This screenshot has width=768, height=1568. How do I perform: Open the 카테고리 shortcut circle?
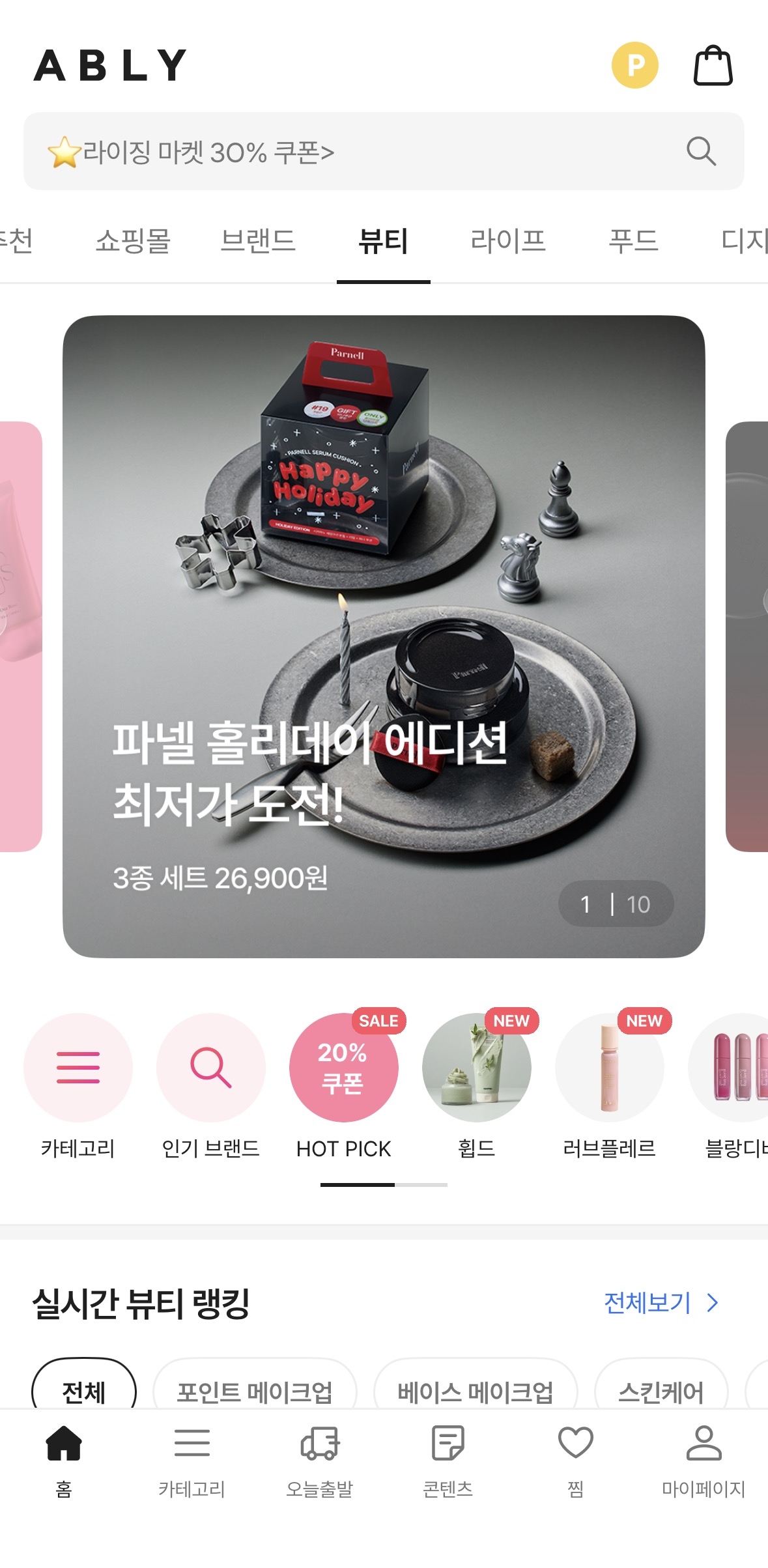78,1067
